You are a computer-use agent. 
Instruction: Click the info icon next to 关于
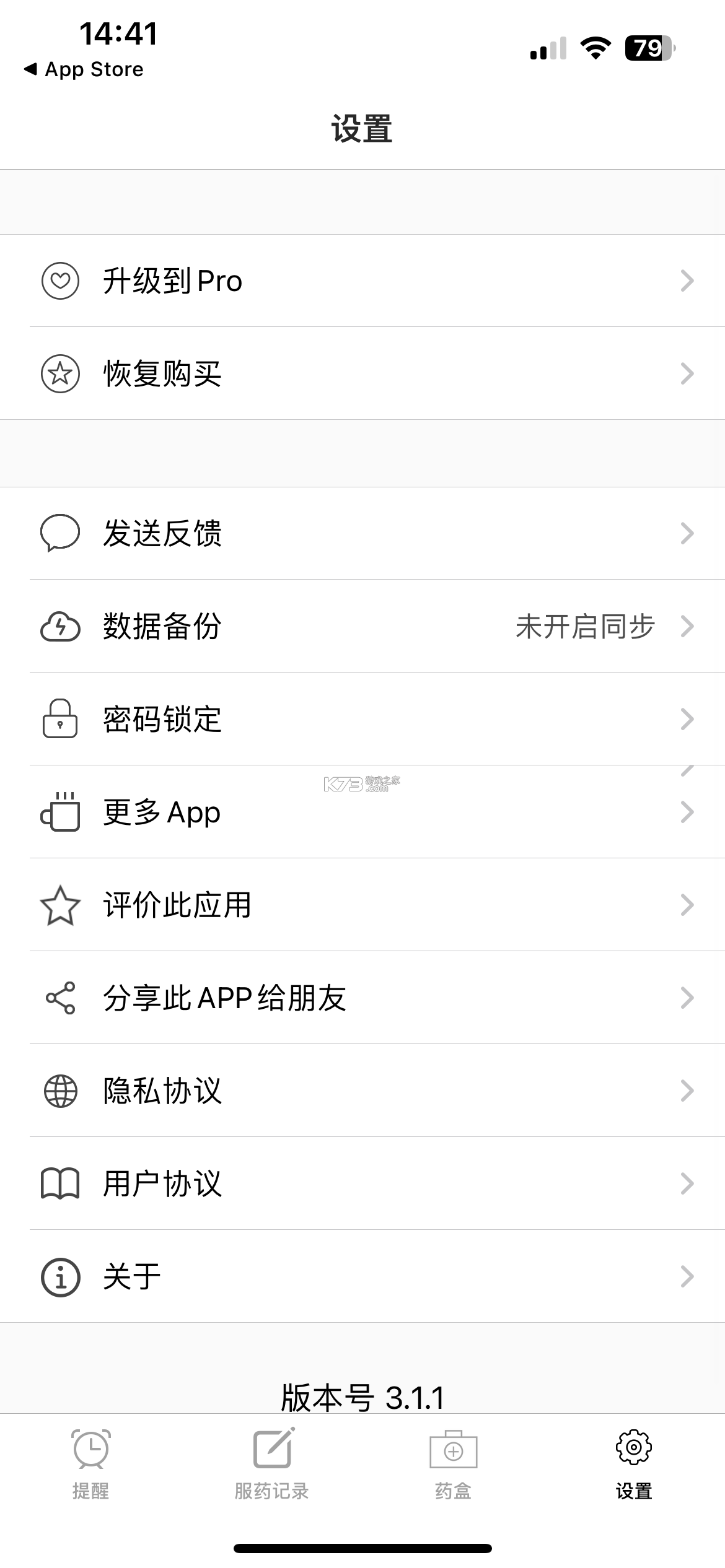click(x=59, y=1277)
